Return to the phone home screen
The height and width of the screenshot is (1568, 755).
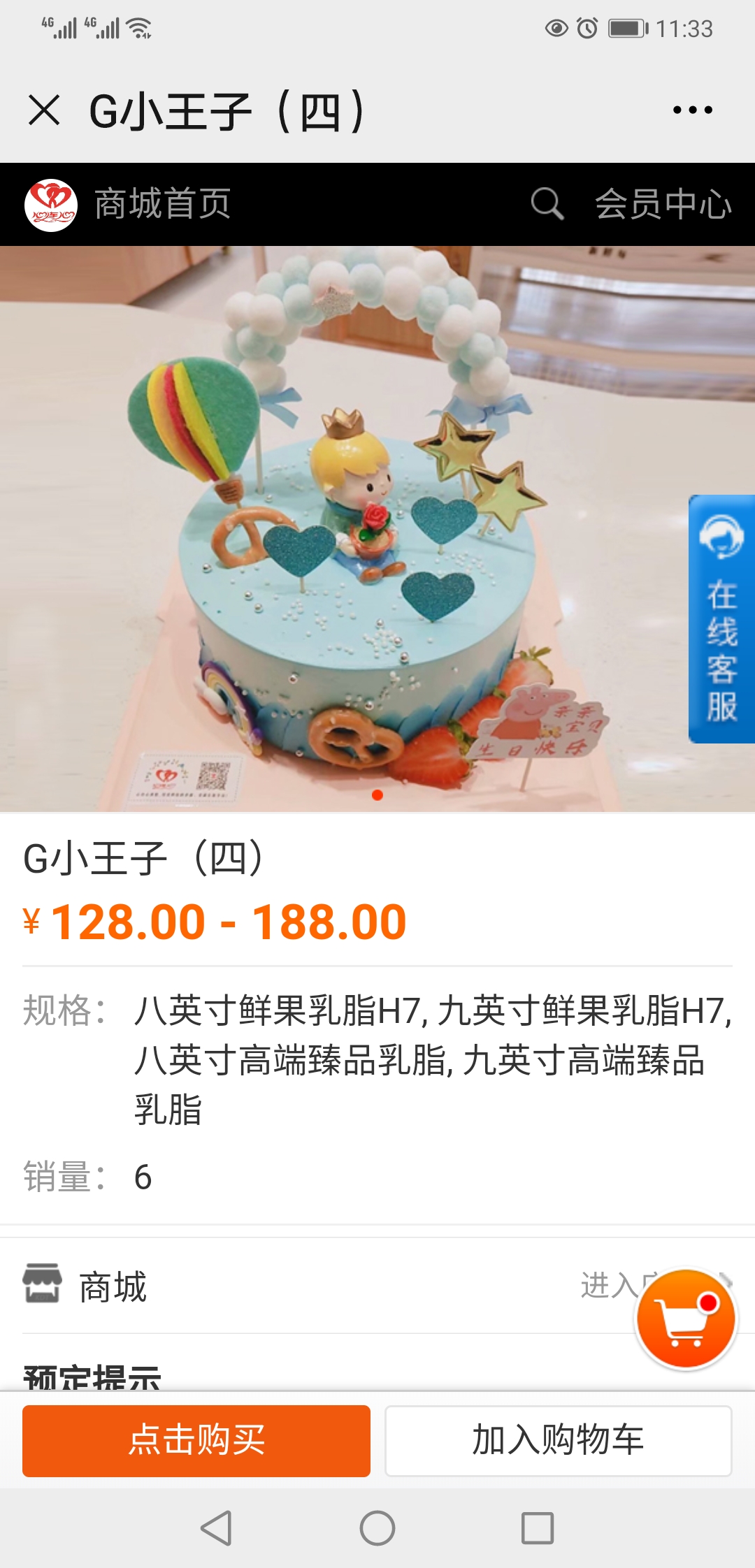pyautogui.click(x=377, y=1528)
